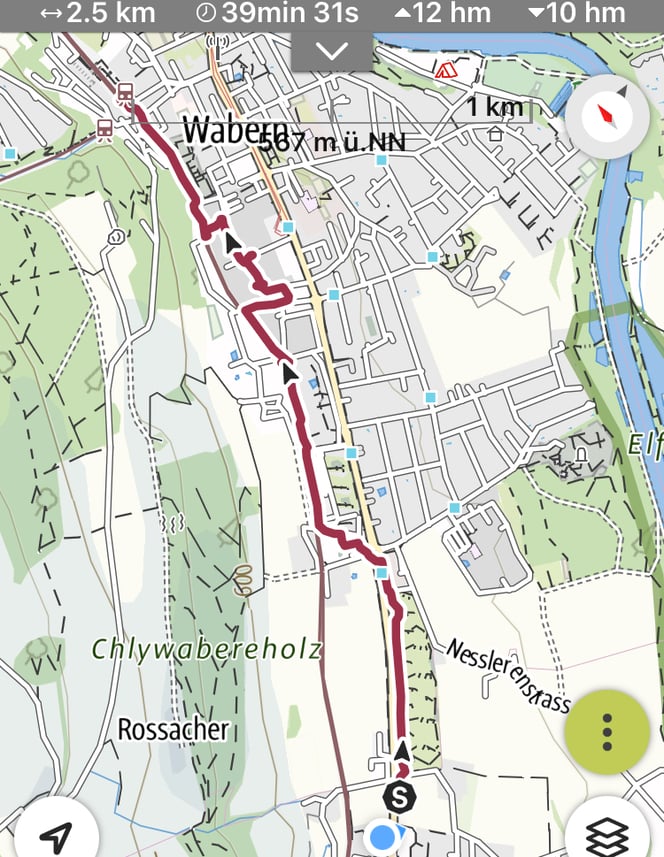The width and height of the screenshot is (664, 857).
Task: Center map on my location
Action: 56,835
